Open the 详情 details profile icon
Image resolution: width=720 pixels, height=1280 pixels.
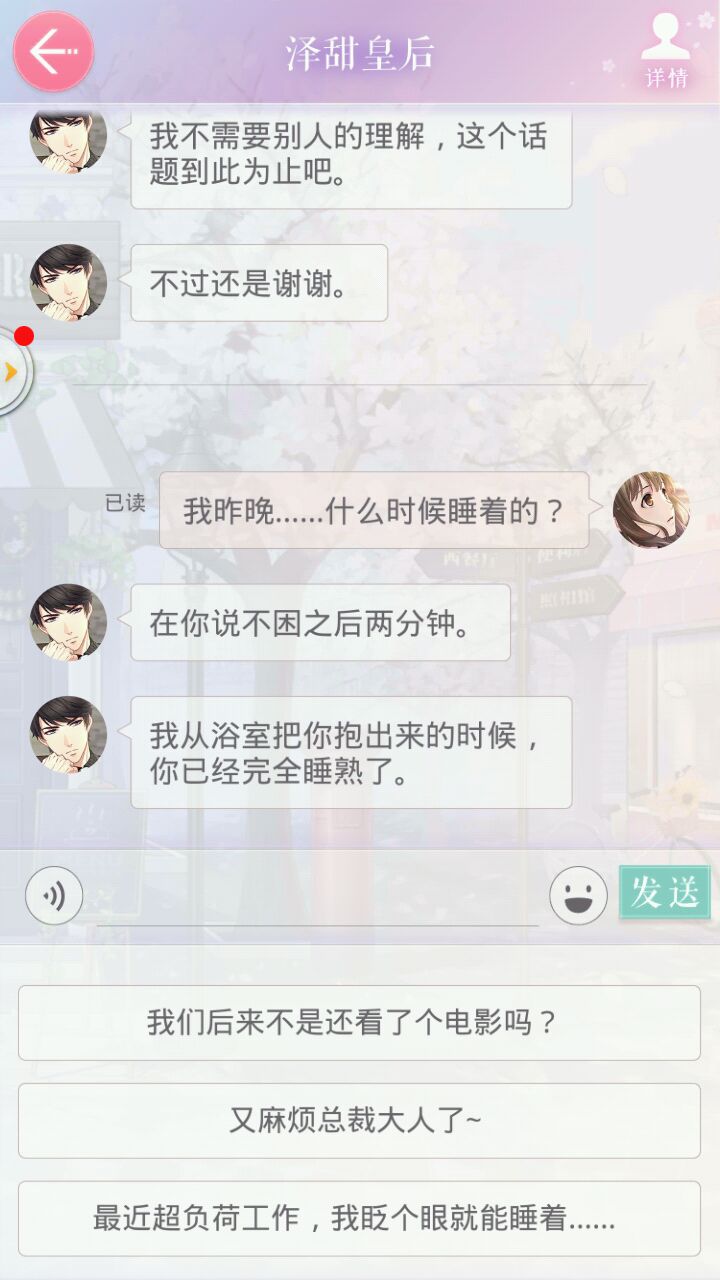pyautogui.click(x=666, y=50)
